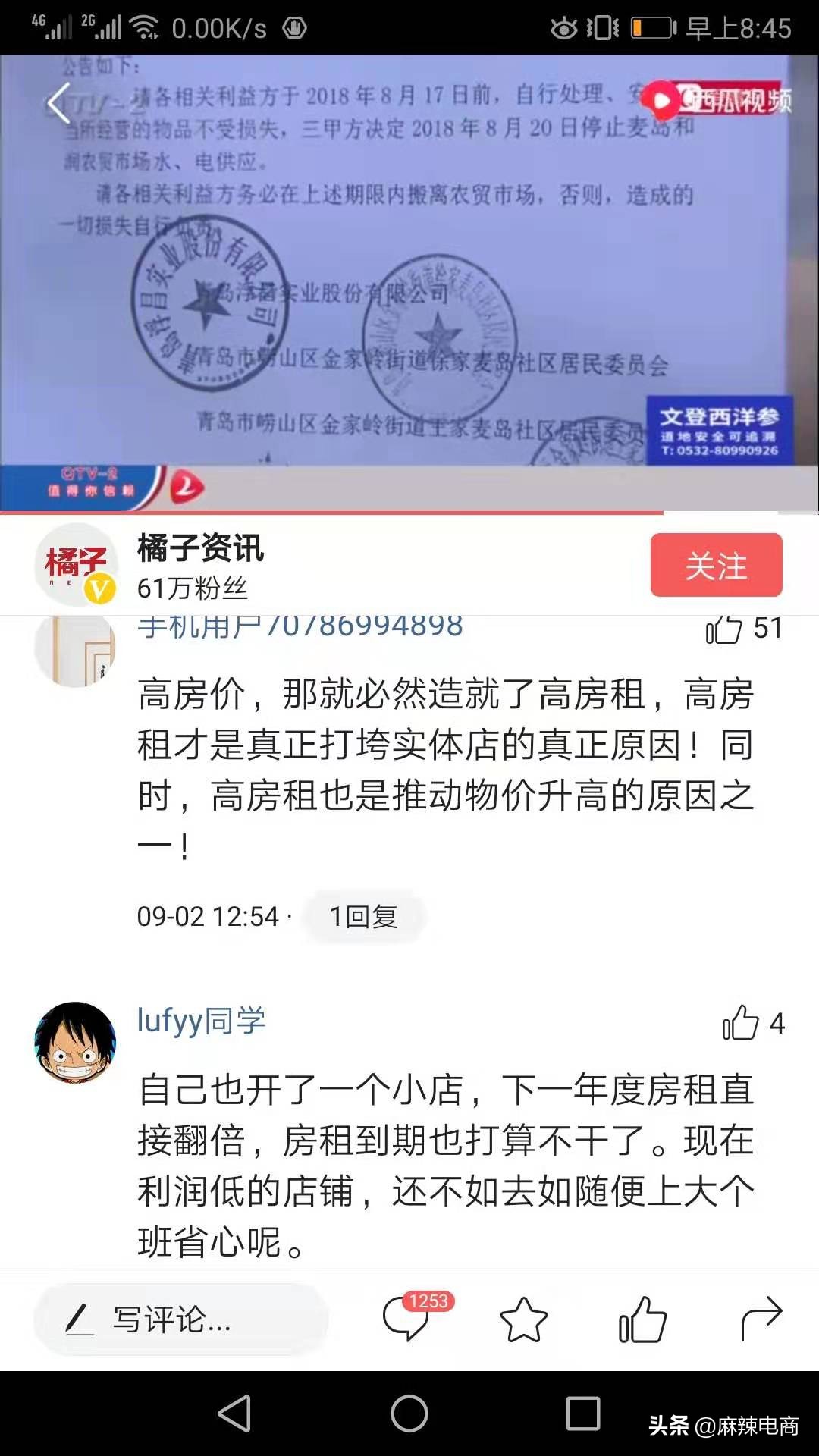Favorite the video via the star icon
The height and width of the screenshot is (1456, 819).
click(x=522, y=1319)
